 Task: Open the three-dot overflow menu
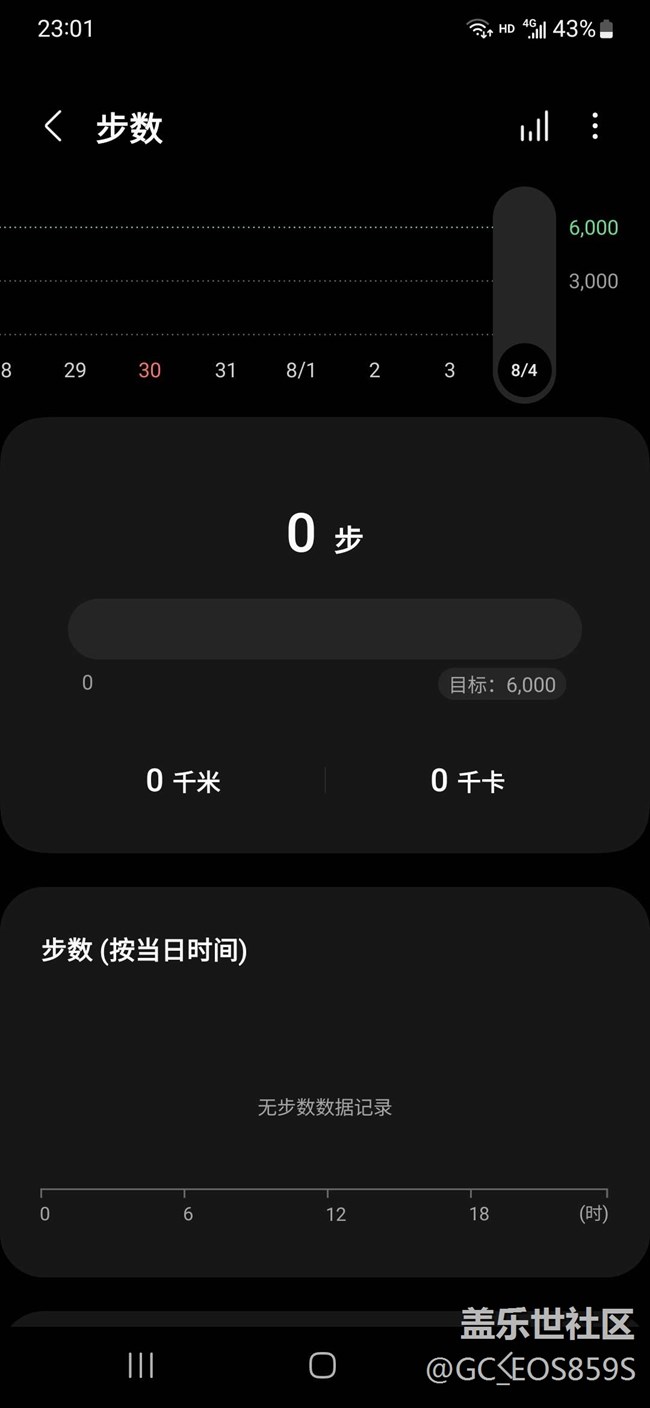point(595,126)
